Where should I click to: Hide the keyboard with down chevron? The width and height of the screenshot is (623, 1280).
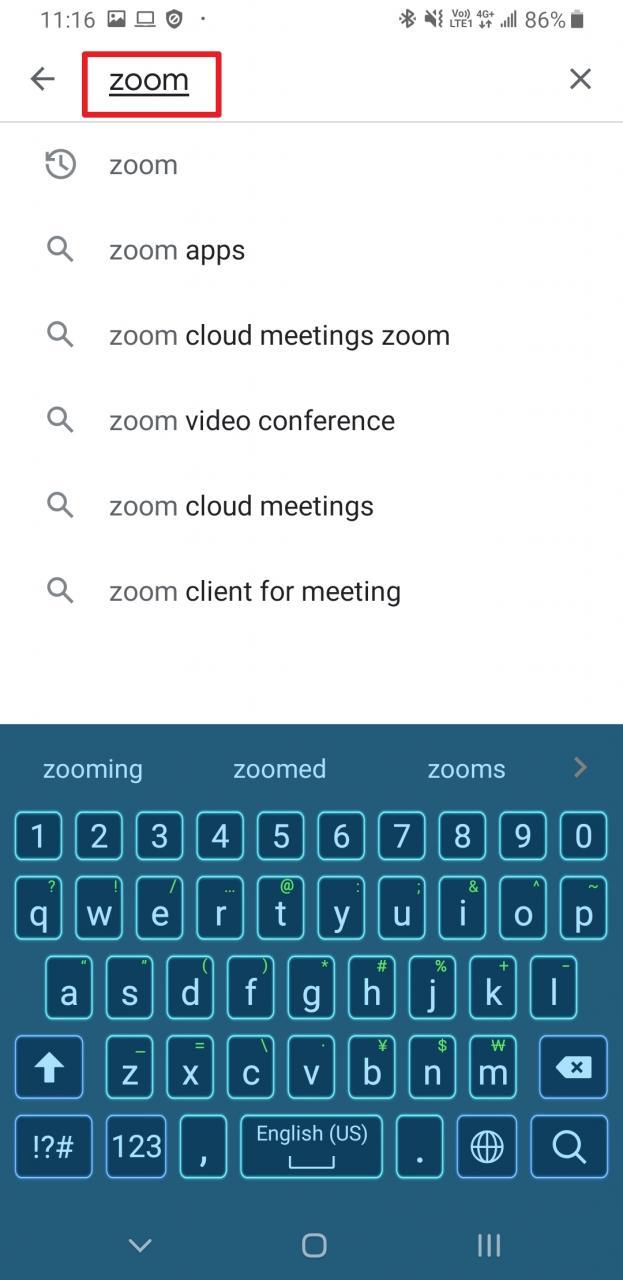click(x=140, y=1245)
